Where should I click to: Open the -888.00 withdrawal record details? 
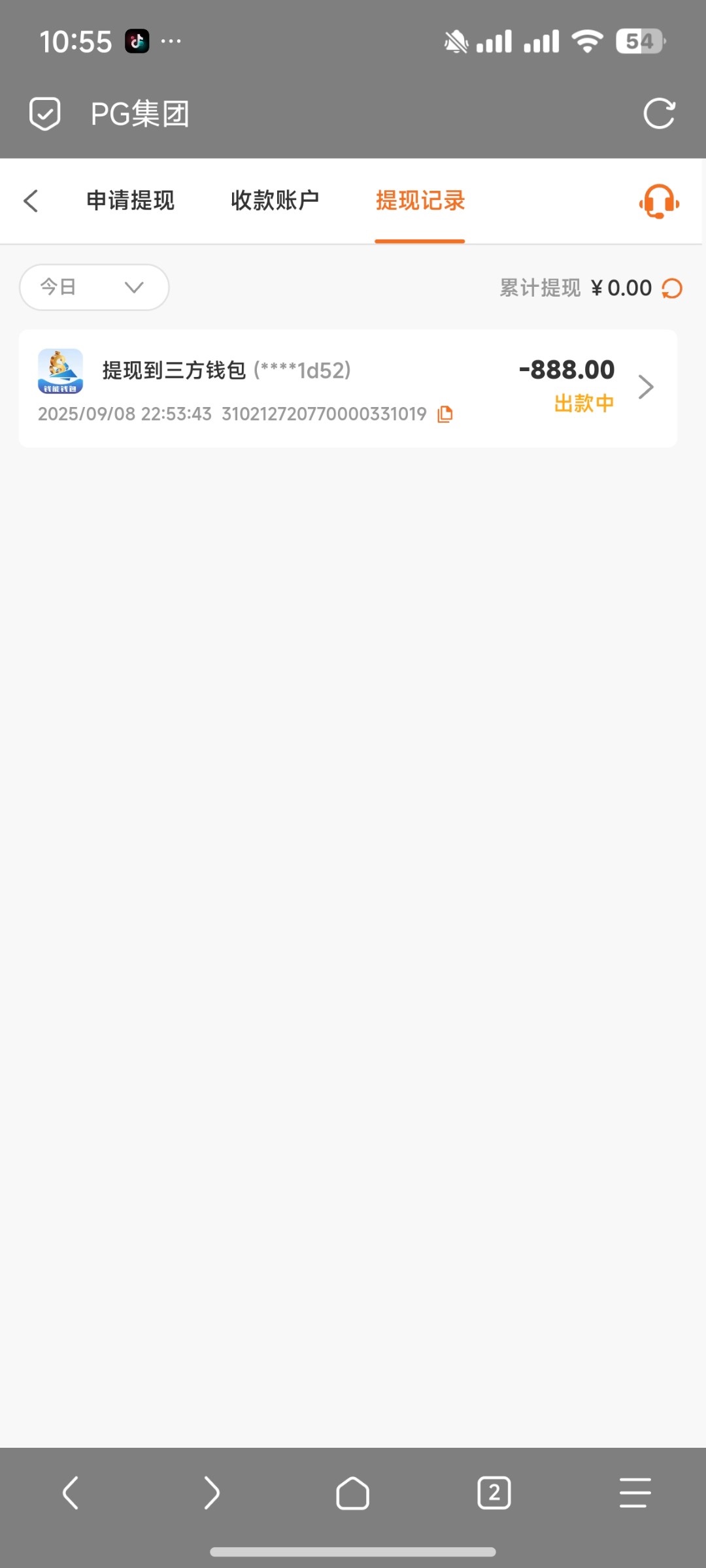(x=645, y=387)
